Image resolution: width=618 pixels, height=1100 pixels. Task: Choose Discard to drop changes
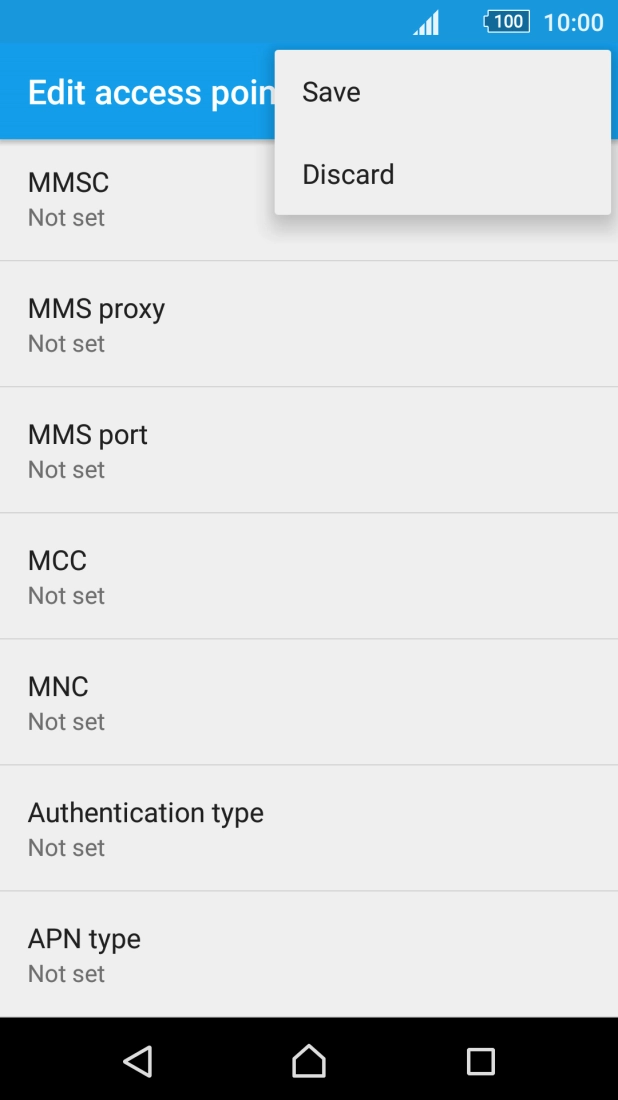pos(440,174)
